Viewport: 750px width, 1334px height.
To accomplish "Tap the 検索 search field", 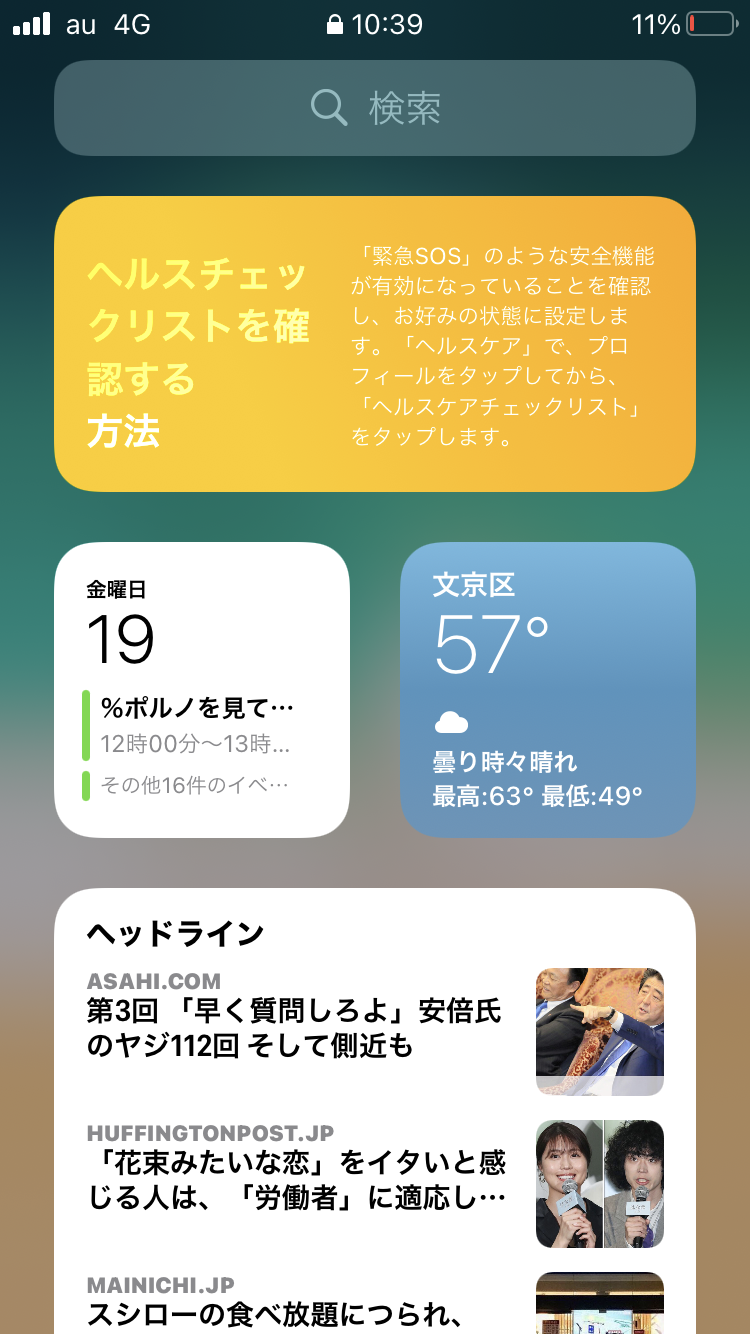I will coord(375,108).
